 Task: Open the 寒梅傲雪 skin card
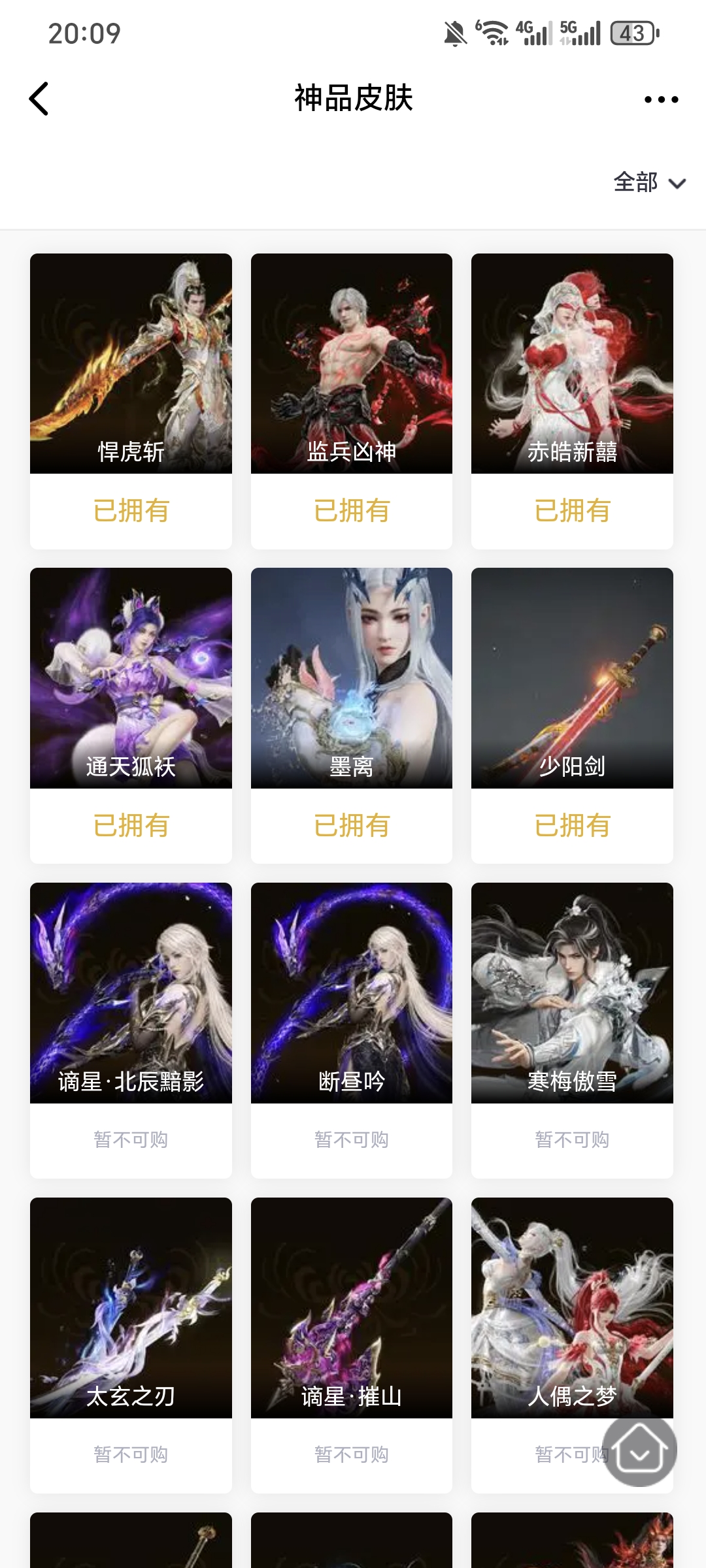point(572,993)
